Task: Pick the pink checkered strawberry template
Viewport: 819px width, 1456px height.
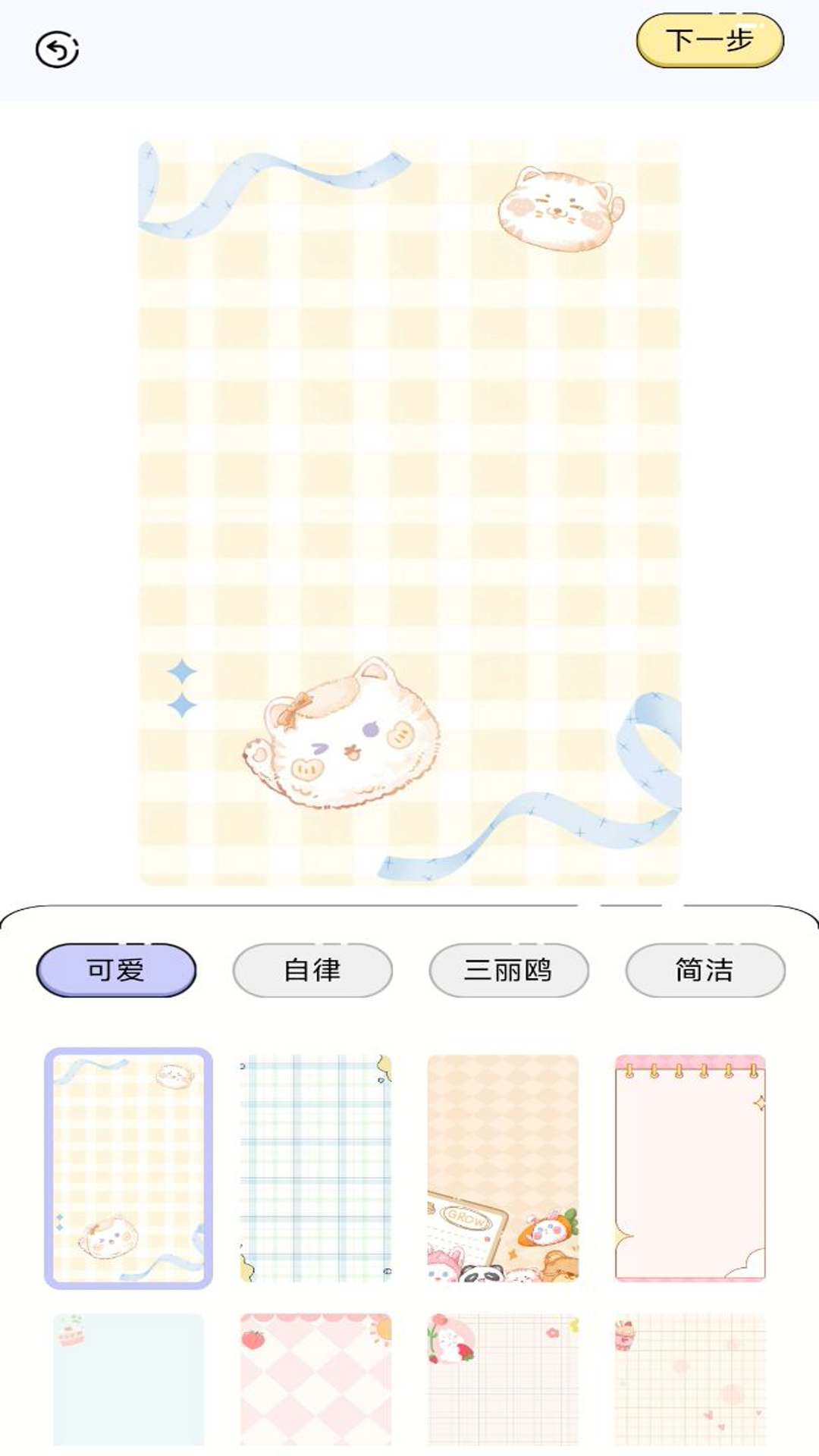Action: pos(315,1379)
